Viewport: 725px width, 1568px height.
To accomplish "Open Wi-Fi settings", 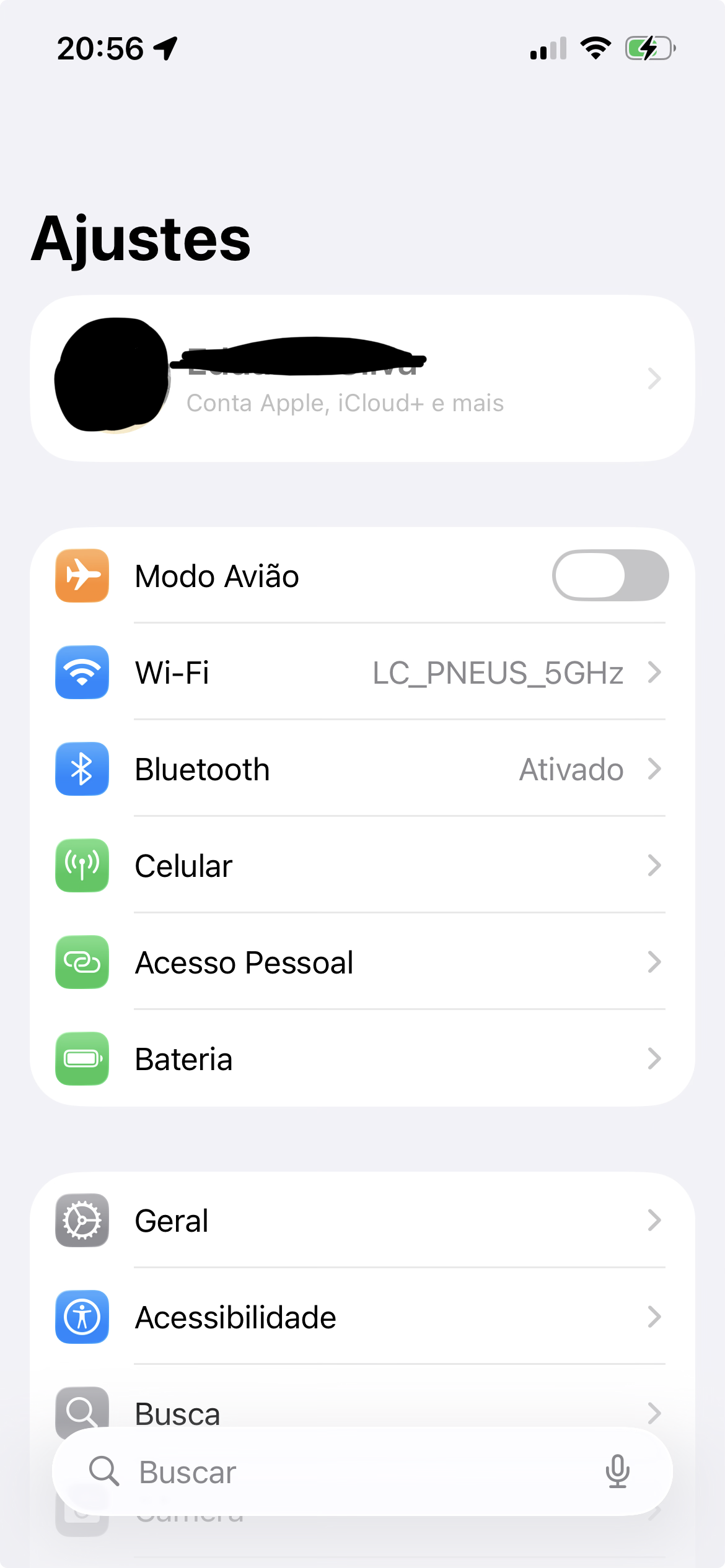I will (362, 673).
